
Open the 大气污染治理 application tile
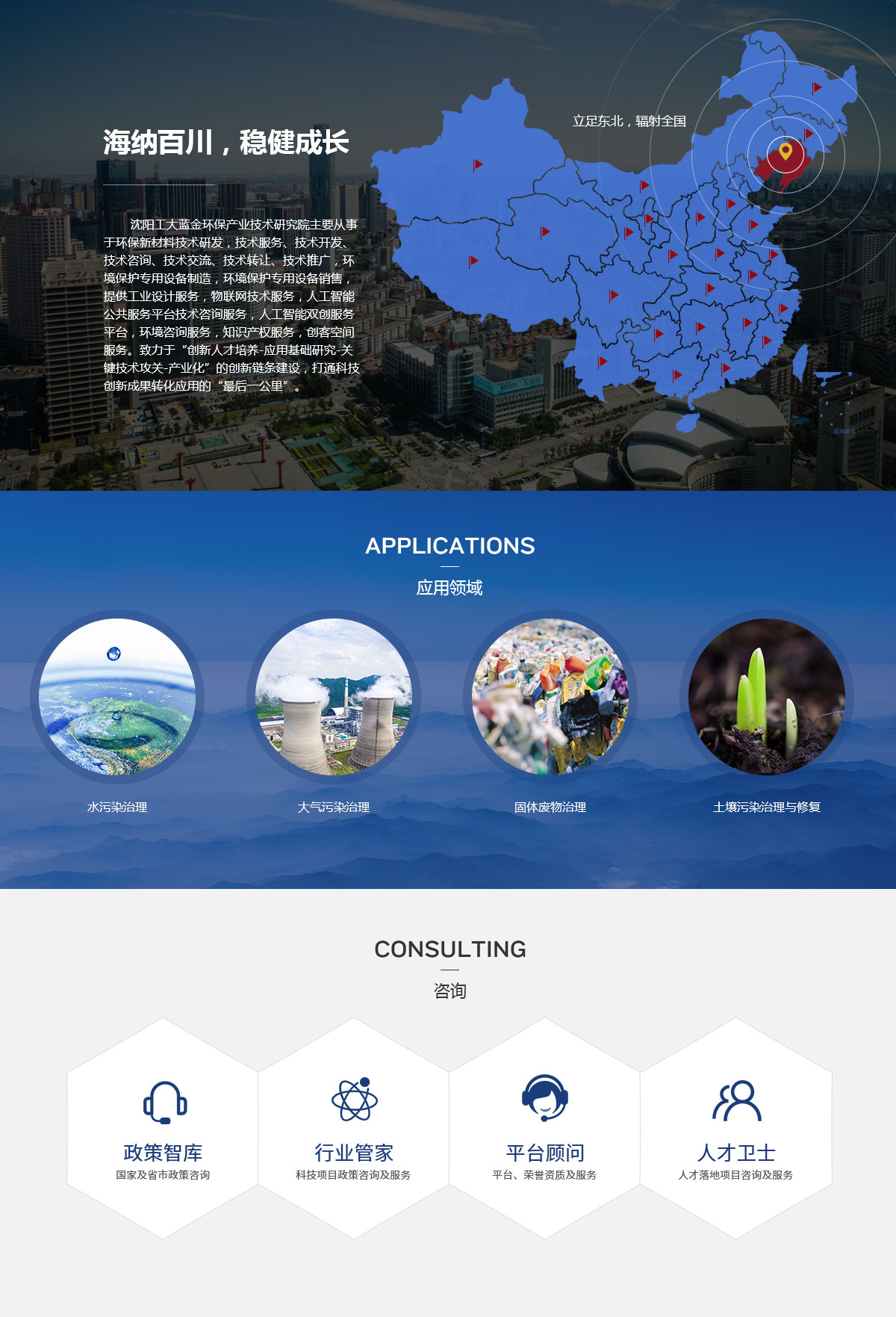click(x=334, y=697)
